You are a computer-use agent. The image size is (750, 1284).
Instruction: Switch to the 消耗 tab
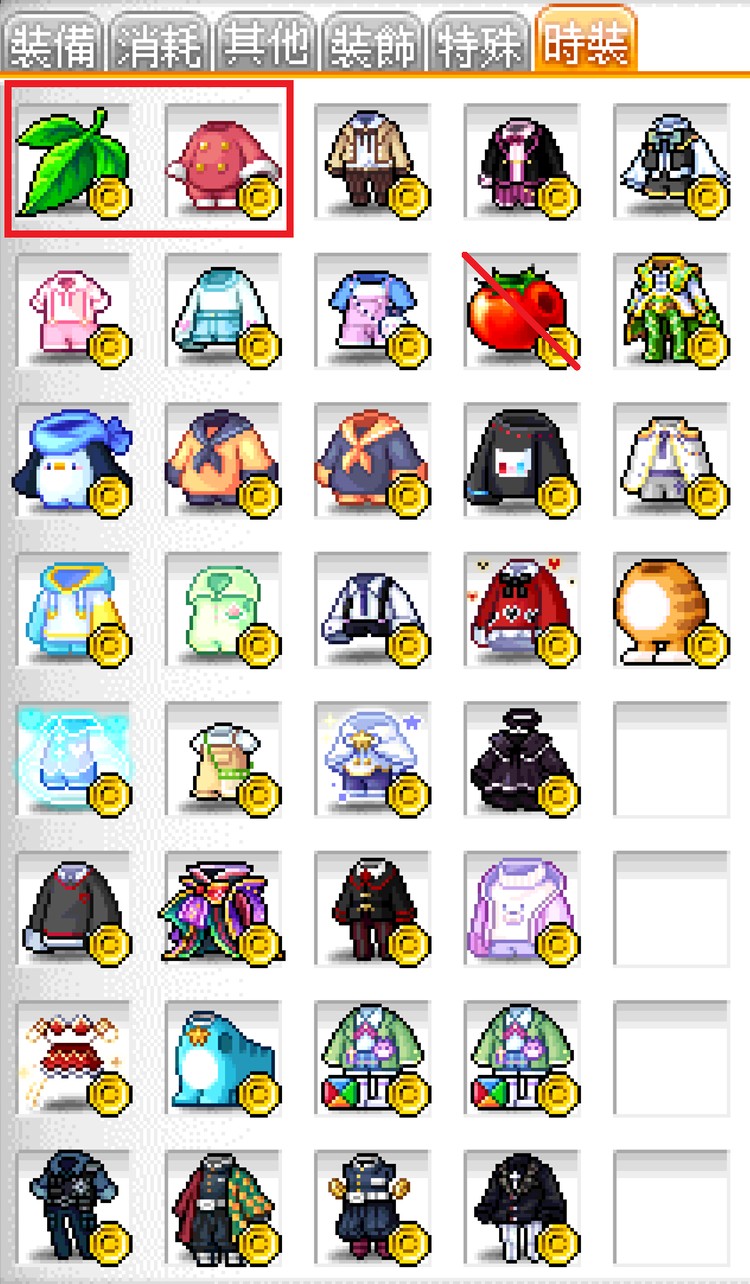pos(160,46)
